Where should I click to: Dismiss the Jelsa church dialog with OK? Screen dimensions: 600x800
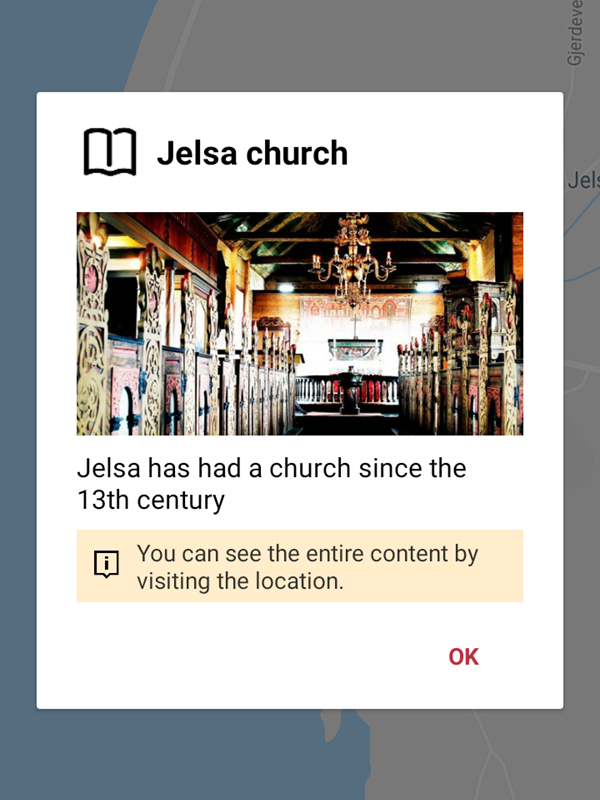click(463, 656)
